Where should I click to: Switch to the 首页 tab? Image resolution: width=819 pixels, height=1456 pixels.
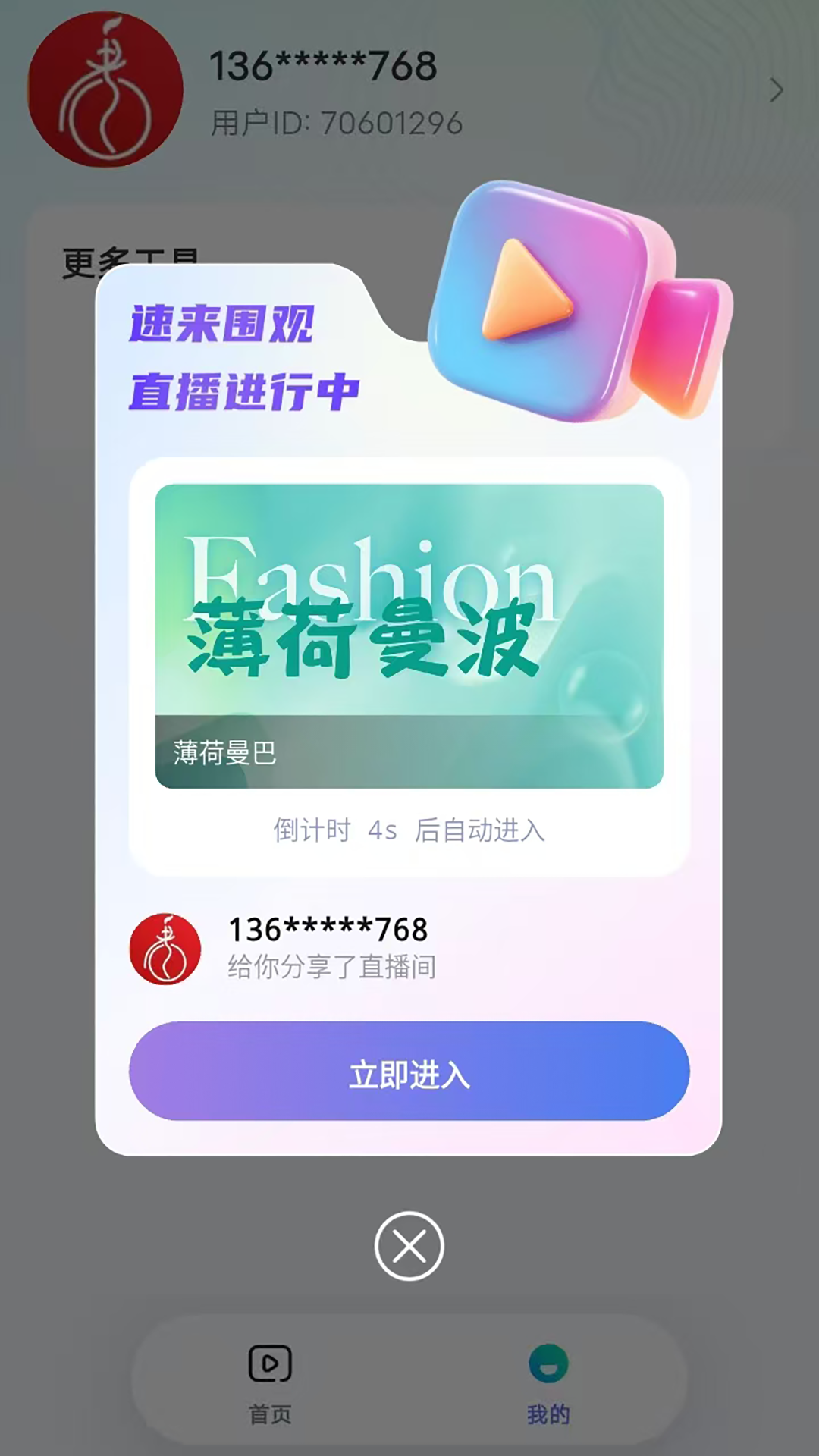pyautogui.click(x=270, y=1382)
